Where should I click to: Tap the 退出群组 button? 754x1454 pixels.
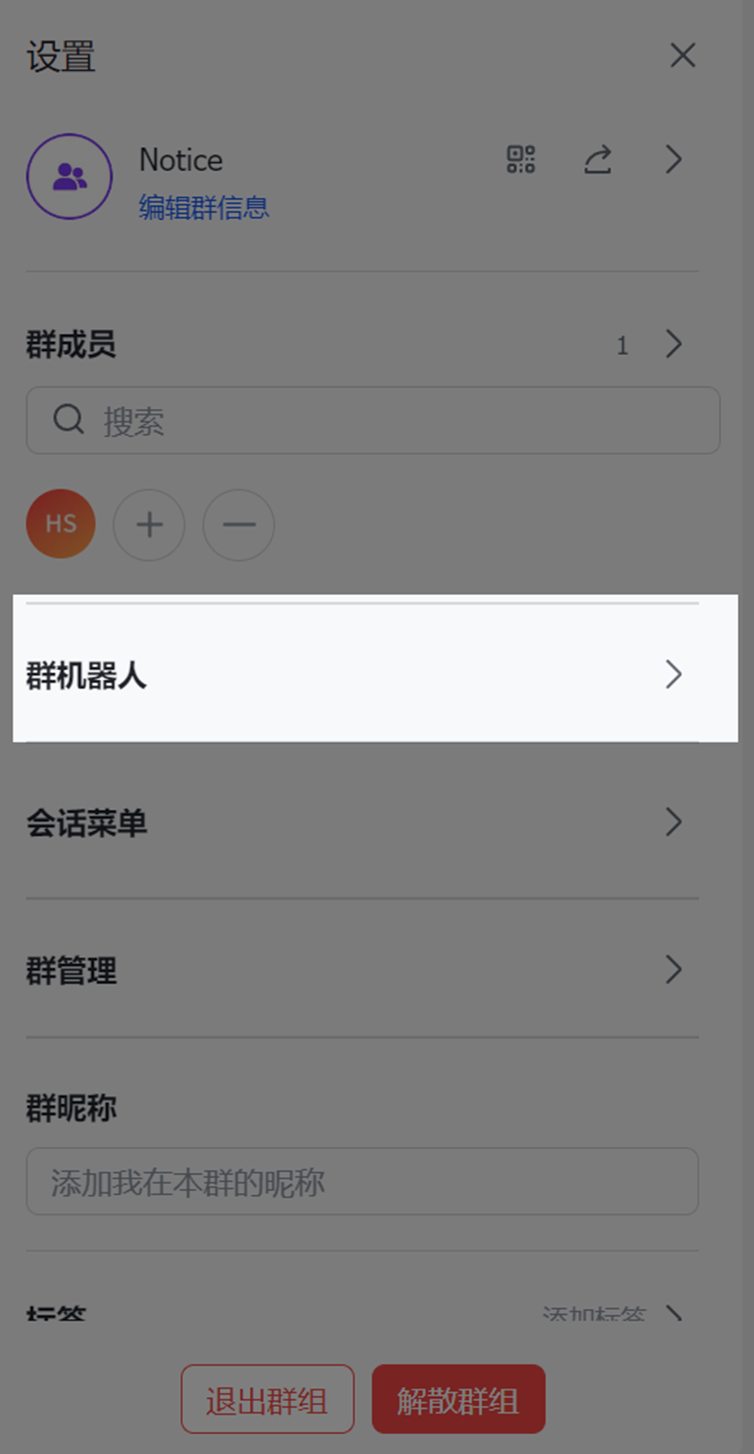pyautogui.click(x=267, y=1399)
